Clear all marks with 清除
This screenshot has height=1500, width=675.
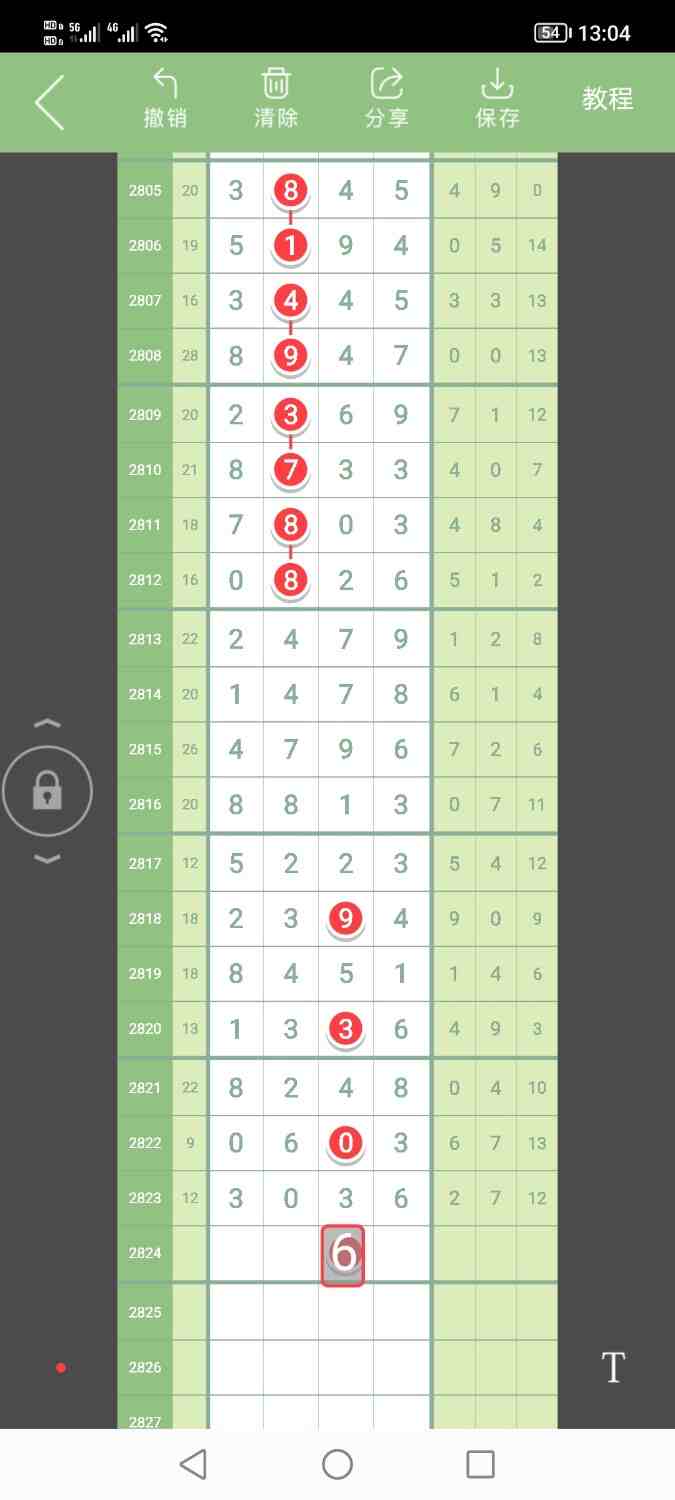[276, 99]
